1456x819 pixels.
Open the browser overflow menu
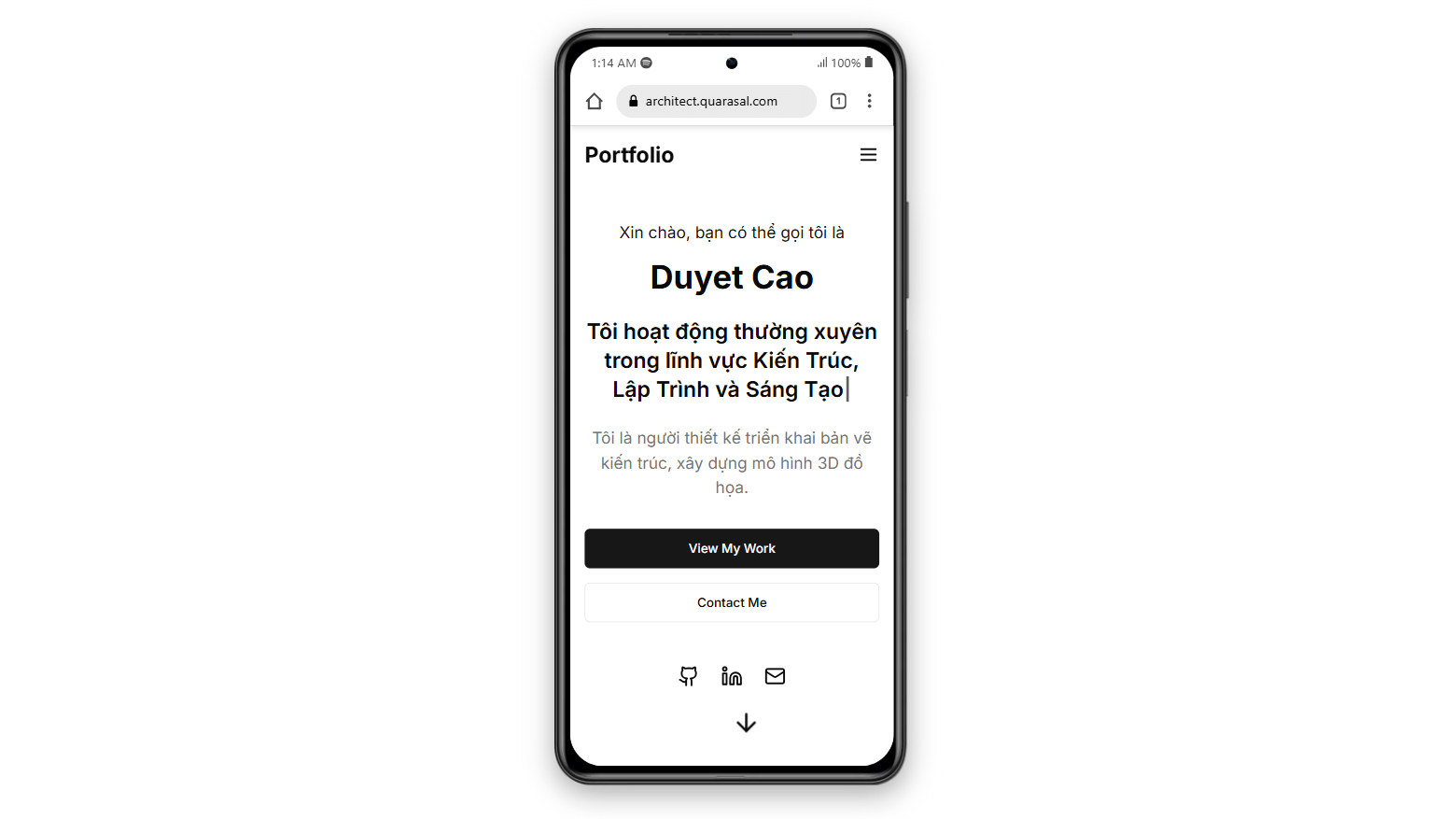click(x=869, y=101)
